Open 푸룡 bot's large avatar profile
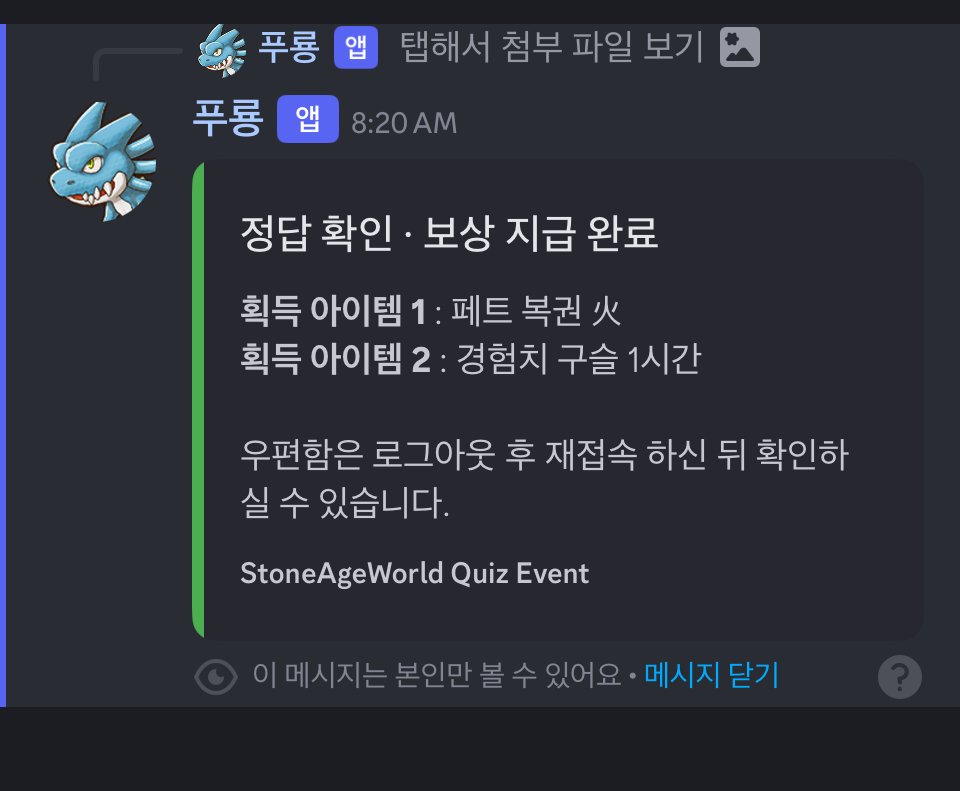The height and width of the screenshot is (791, 960). pyautogui.click(x=103, y=161)
